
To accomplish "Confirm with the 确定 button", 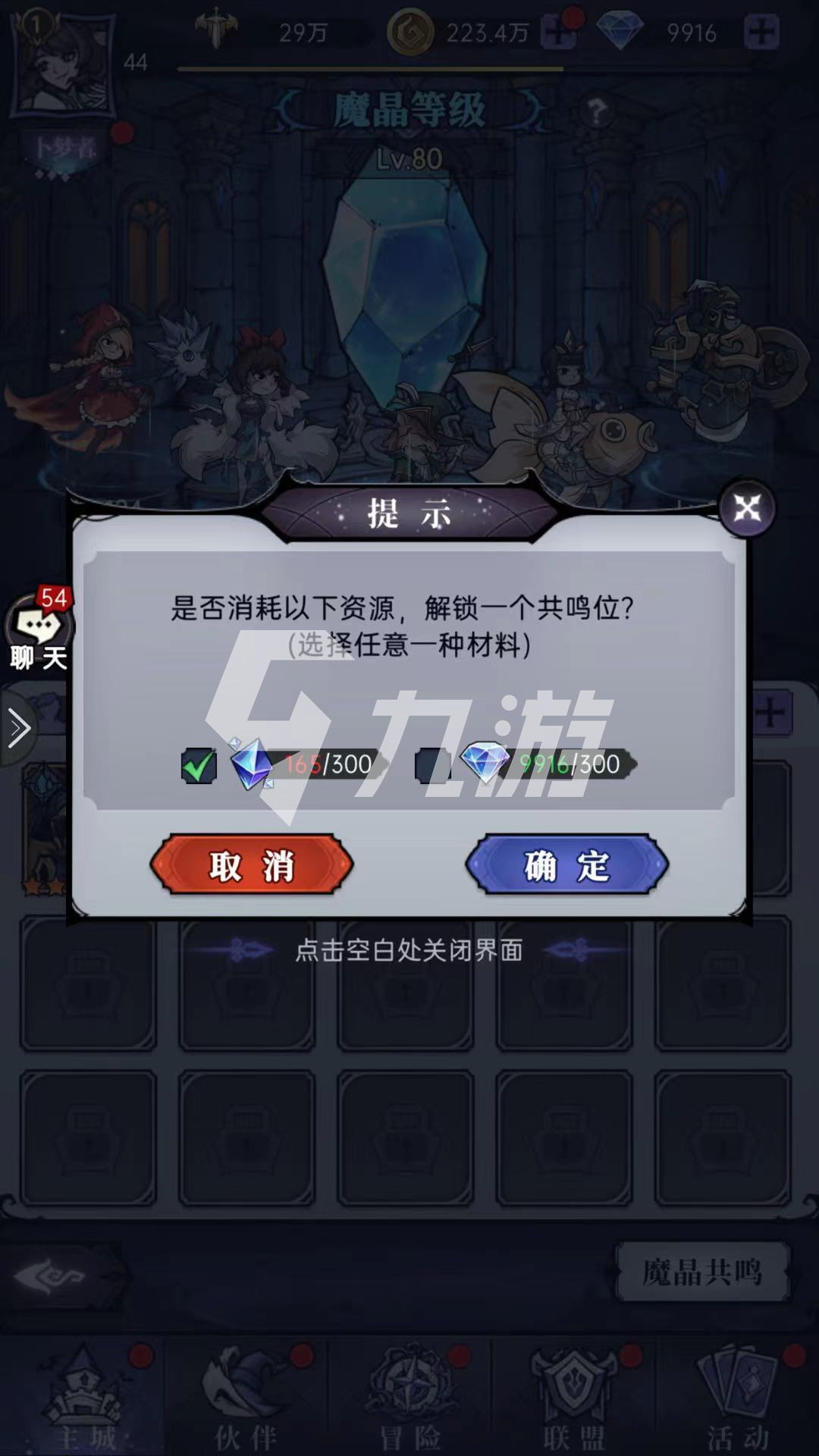I will tap(566, 865).
